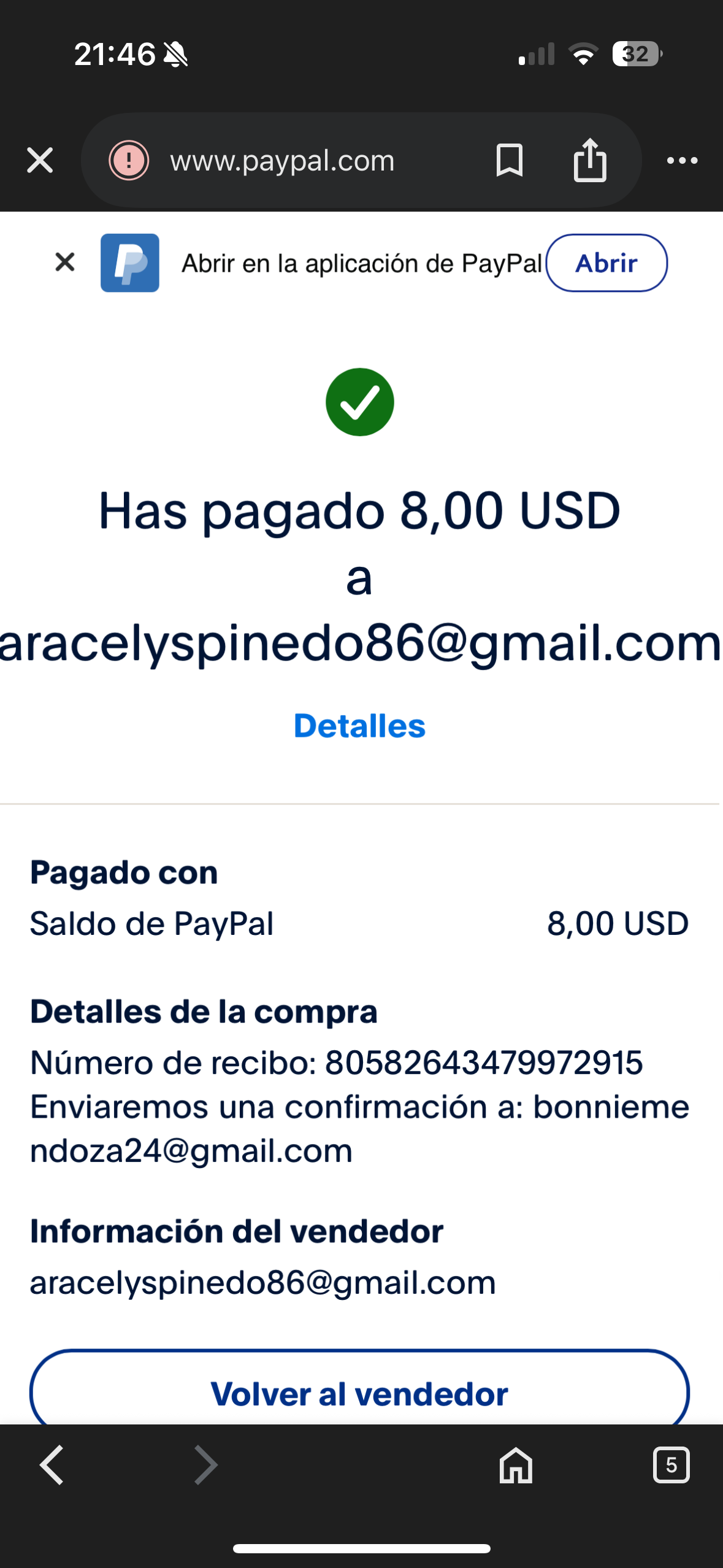The image size is (723, 1568).
Task: Open the browser overflow menu
Action: [x=682, y=161]
